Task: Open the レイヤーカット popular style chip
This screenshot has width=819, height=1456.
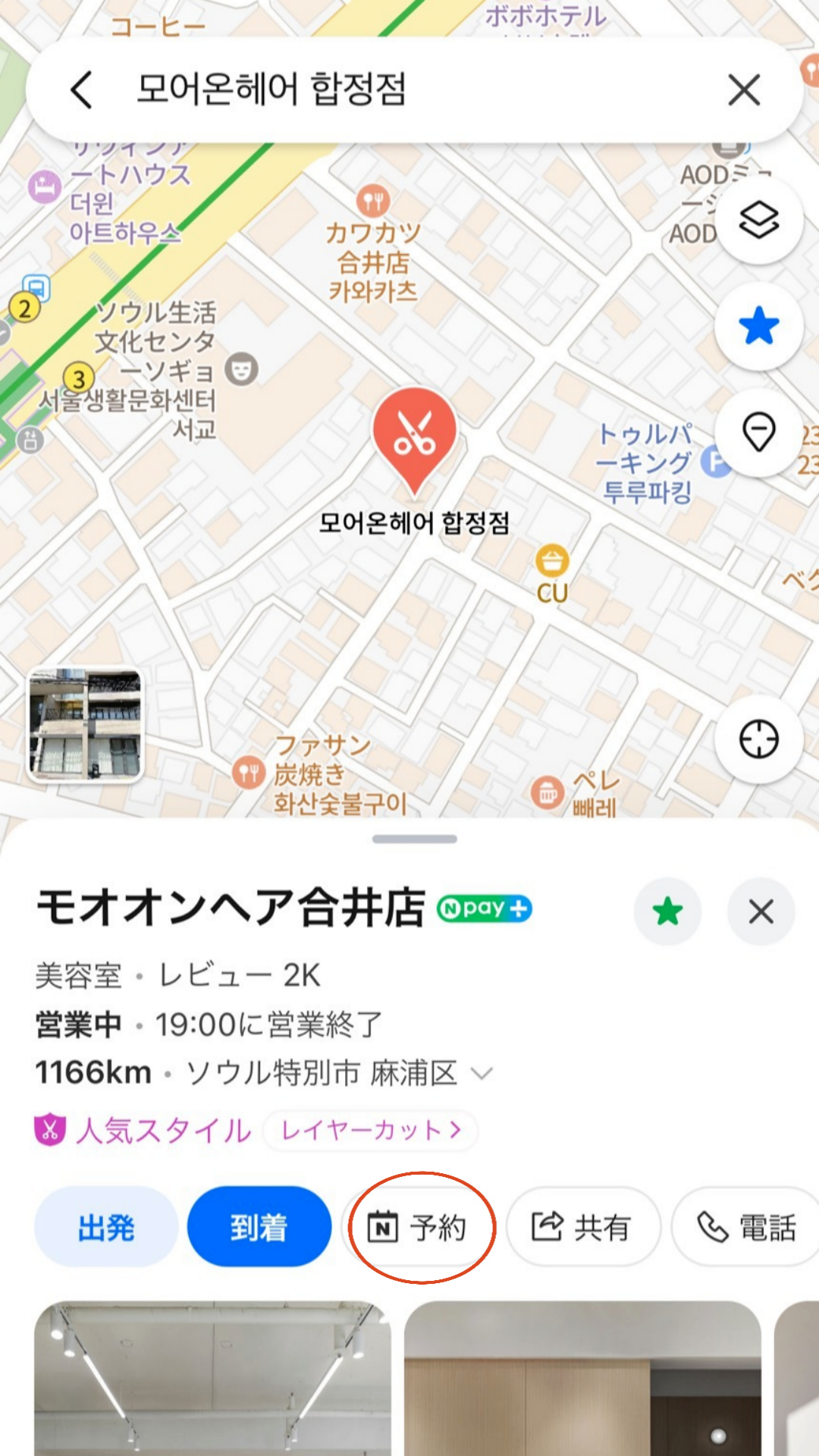Action: (370, 1131)
